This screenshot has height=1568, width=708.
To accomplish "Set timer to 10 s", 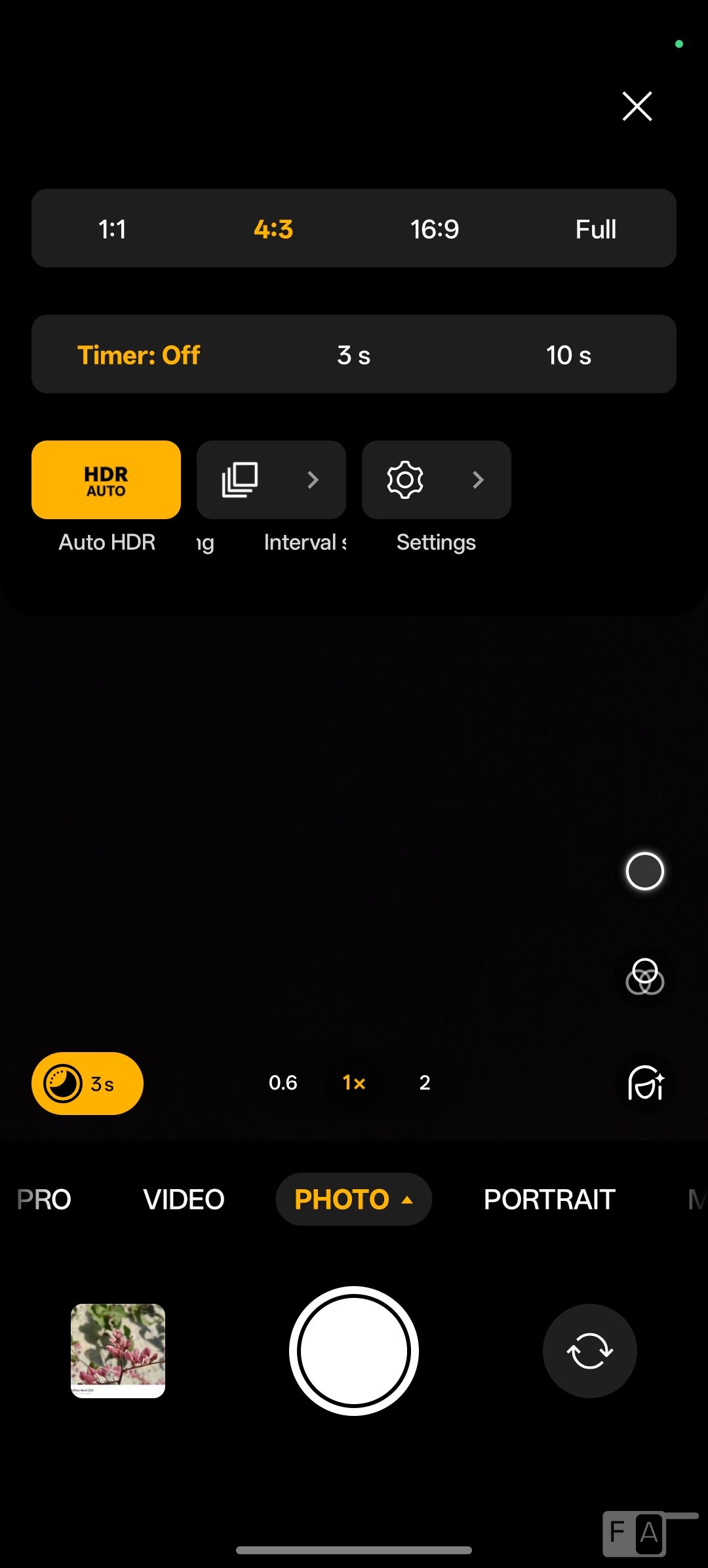I will tap(568, 355).
